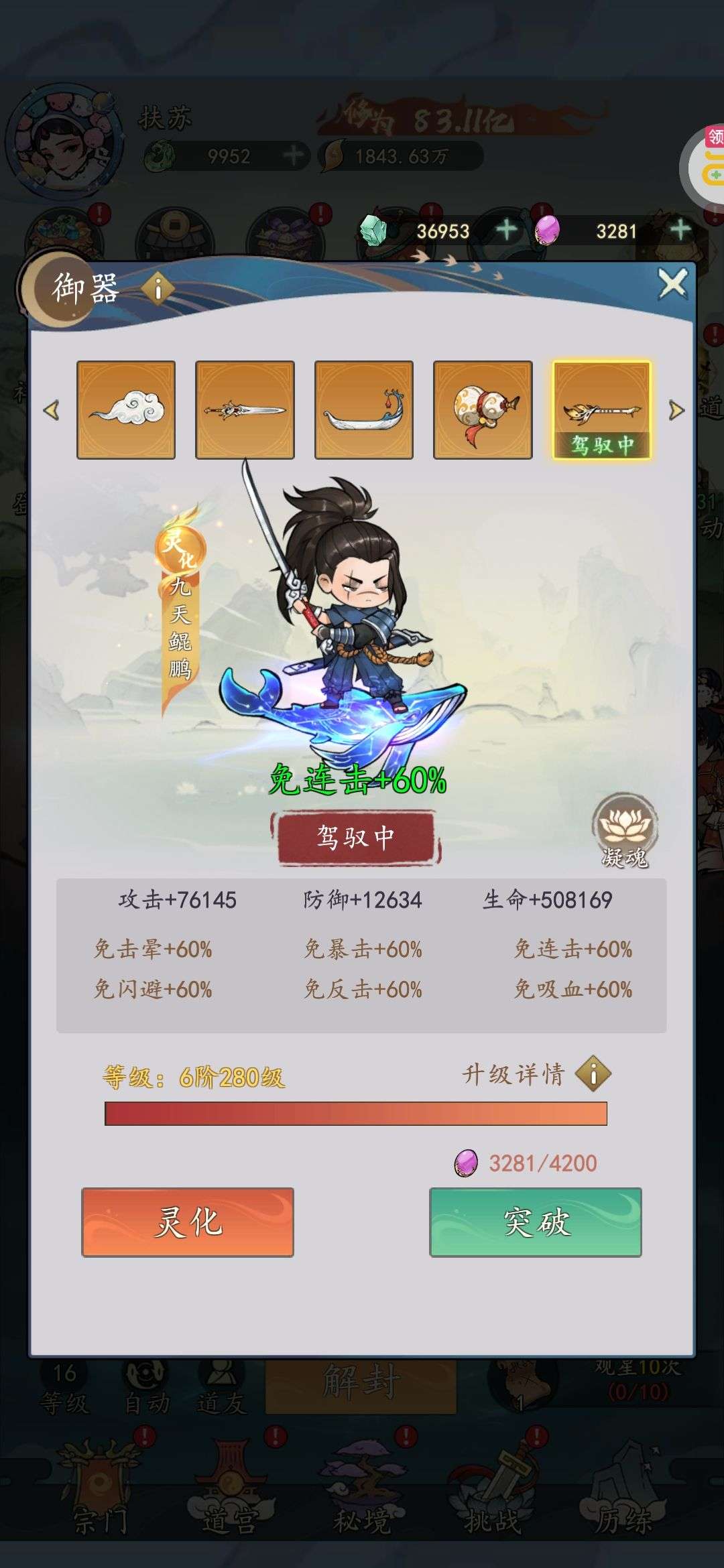
Task: Close the 御器 dialog
Action: (x=673, y=284)
